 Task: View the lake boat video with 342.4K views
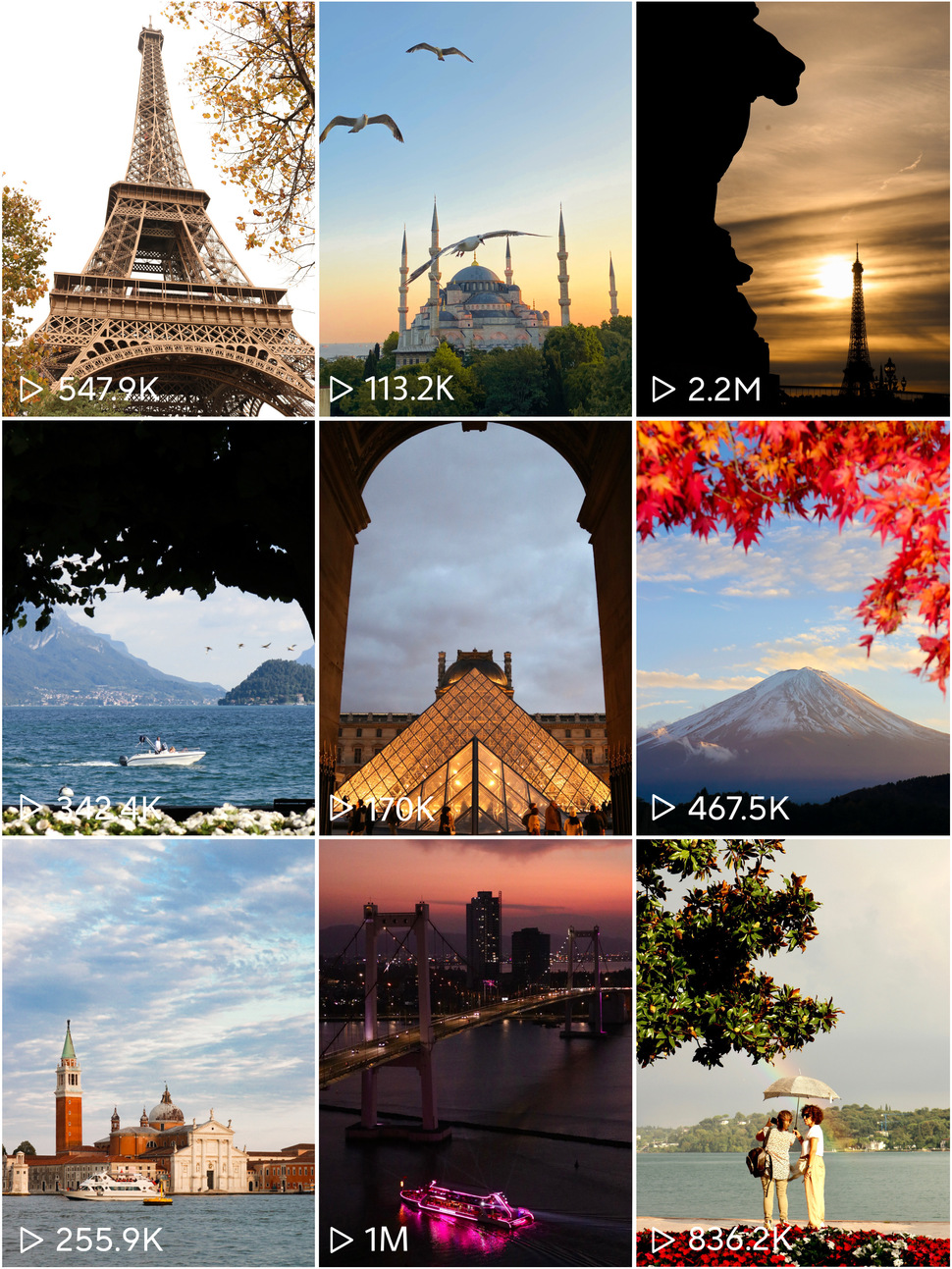click(x=158, y=628)
